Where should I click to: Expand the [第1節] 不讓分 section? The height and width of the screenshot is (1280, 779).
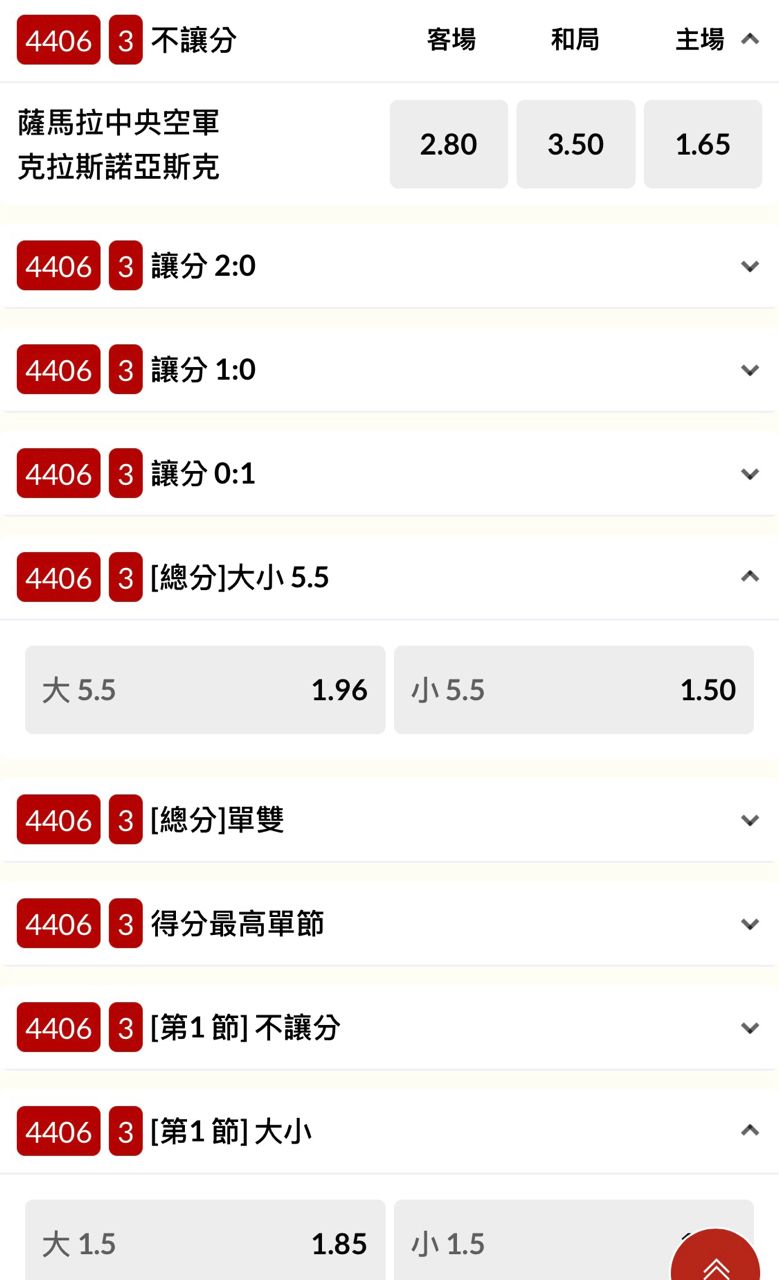pyautogui.click(x=749, y=1028)
